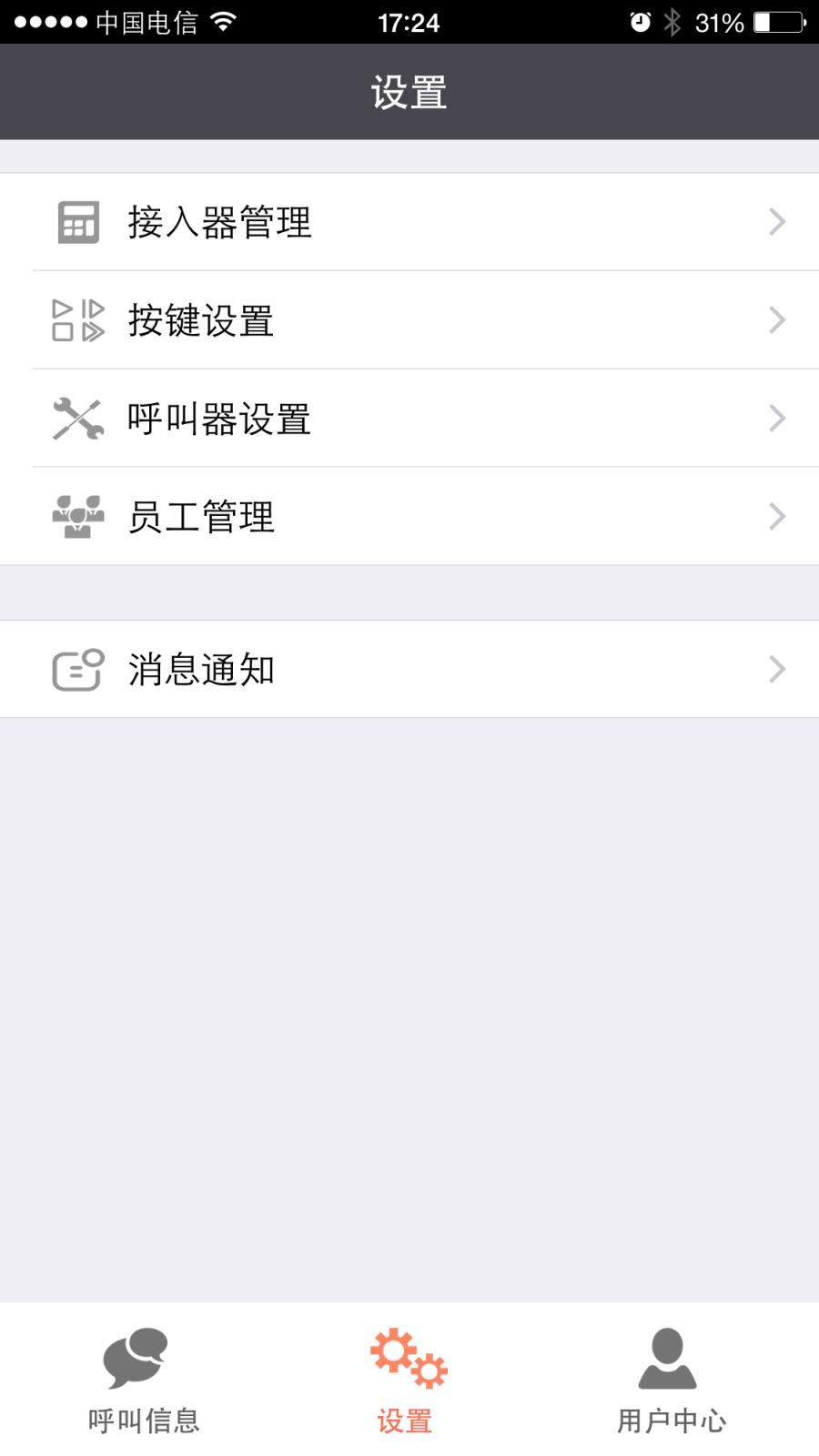Click the 接入器管理 access device icon
This screenshot has width=819, height=1456.
77,221
